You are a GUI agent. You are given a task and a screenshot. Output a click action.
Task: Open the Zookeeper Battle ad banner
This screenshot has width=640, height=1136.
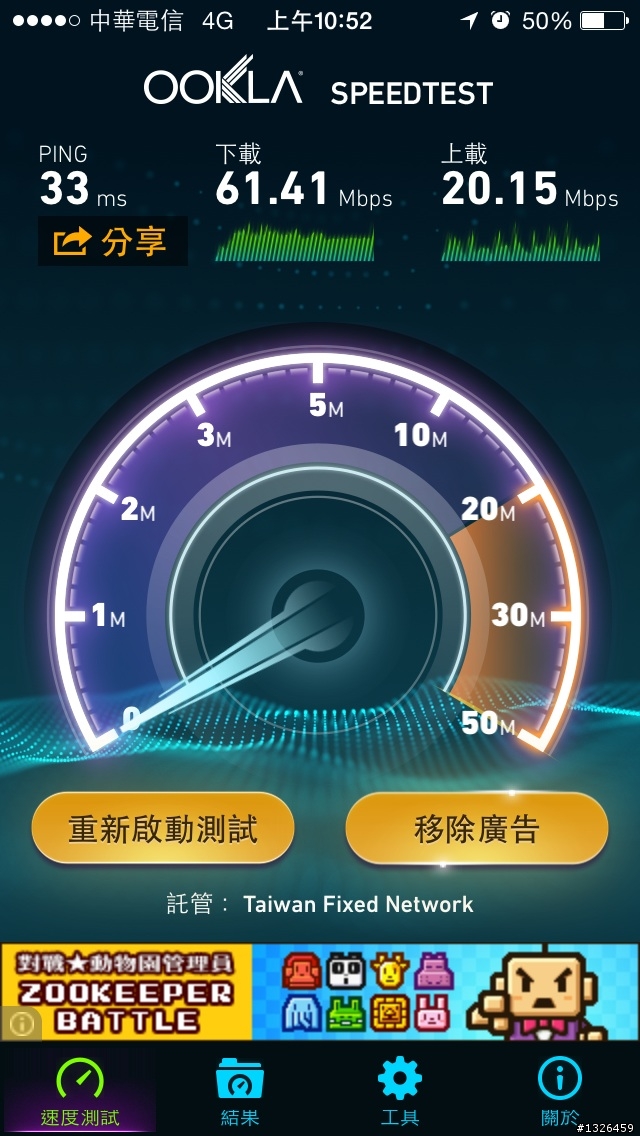pyautogui.click(x=320, y=992)
